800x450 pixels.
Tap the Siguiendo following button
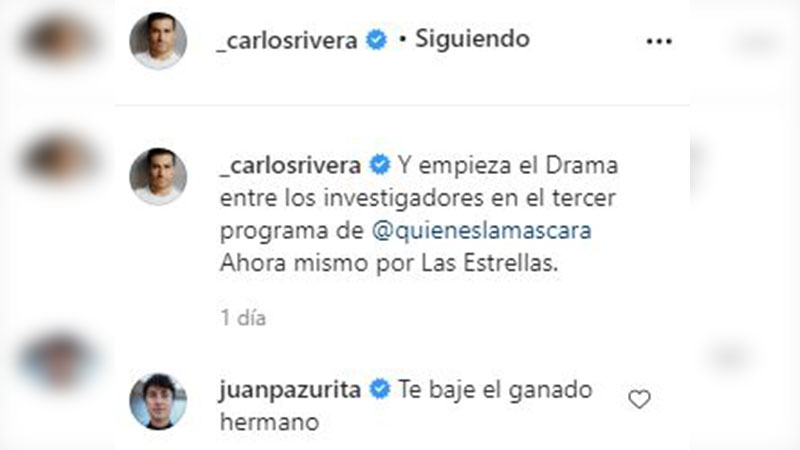pos(471,40)
